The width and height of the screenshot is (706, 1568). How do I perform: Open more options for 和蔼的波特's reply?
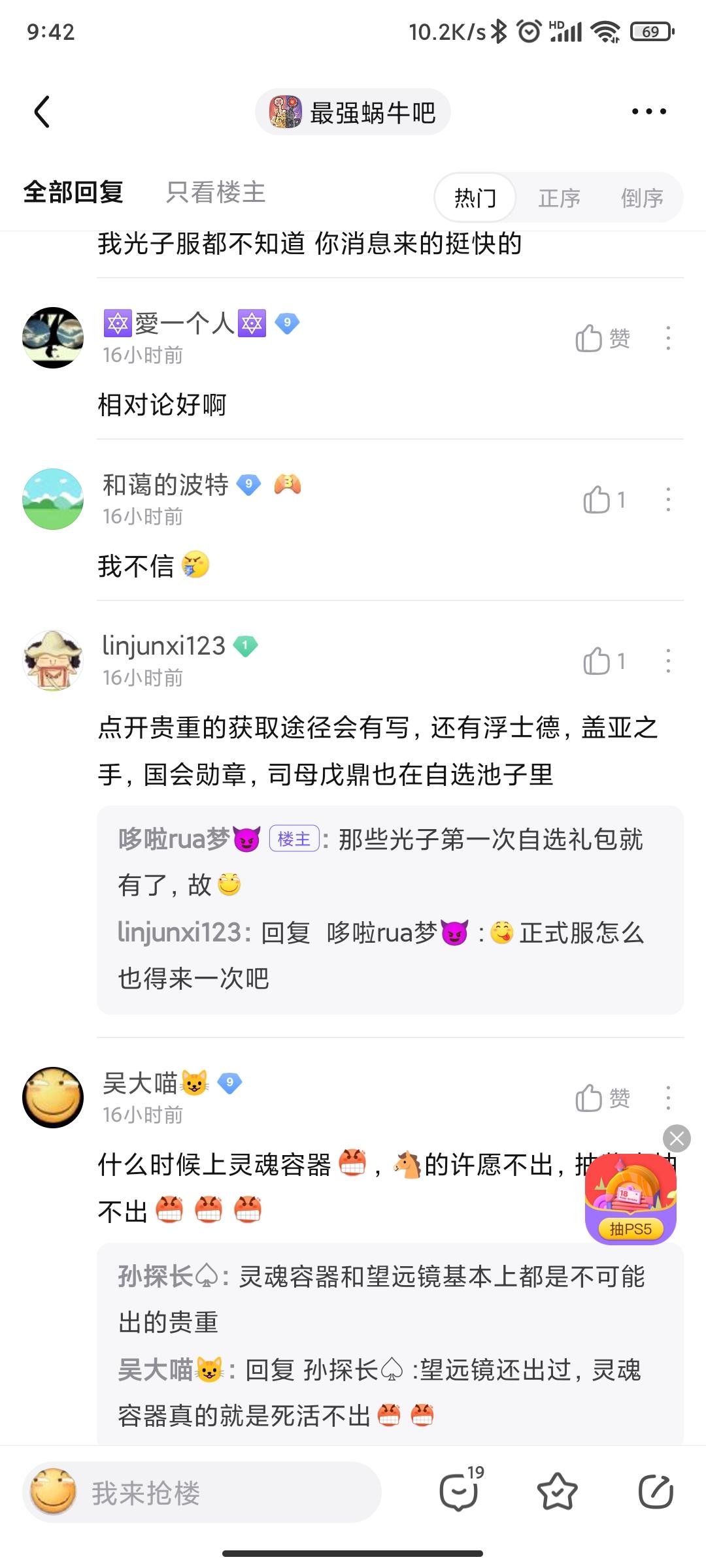[667, 500]
